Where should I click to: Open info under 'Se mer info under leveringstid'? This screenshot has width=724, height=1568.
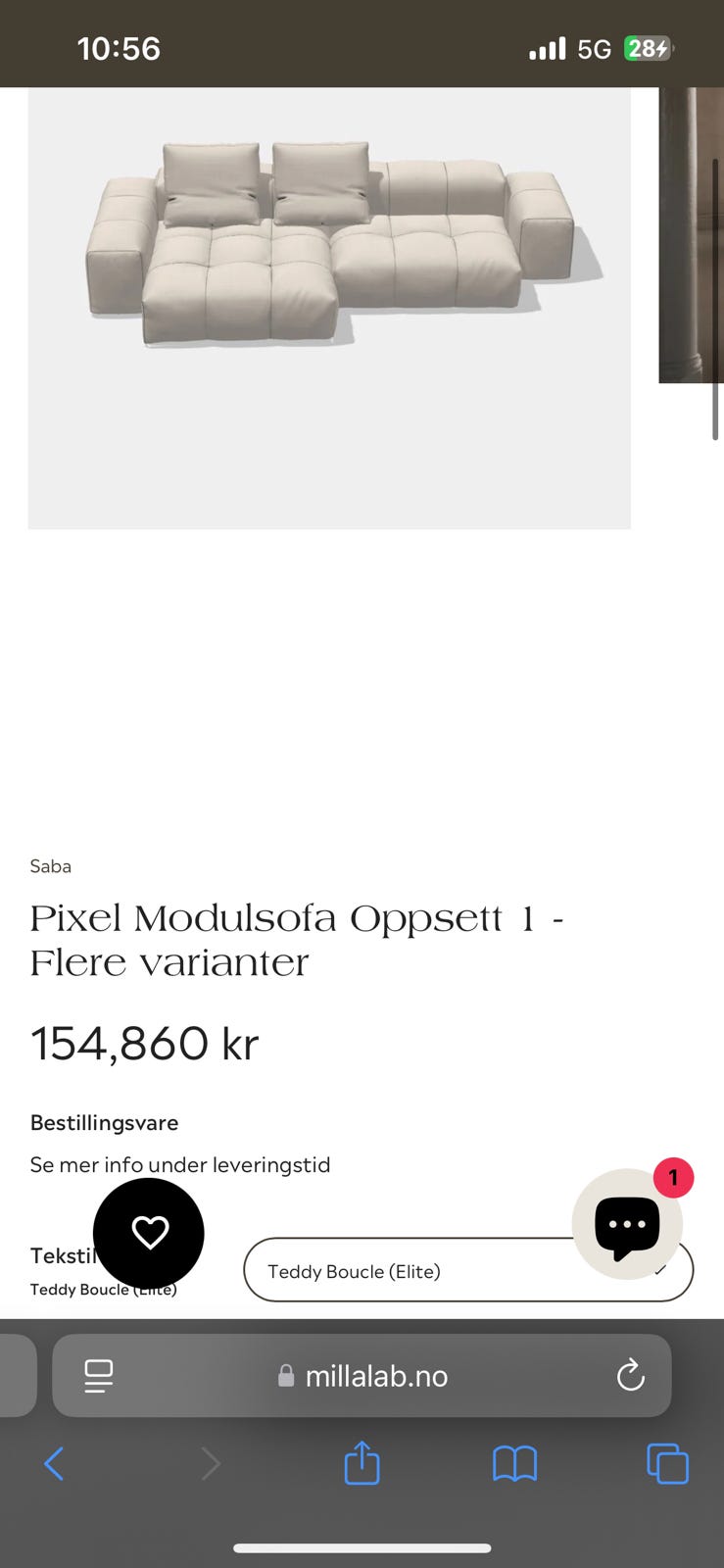click(x=180, y=1164)
